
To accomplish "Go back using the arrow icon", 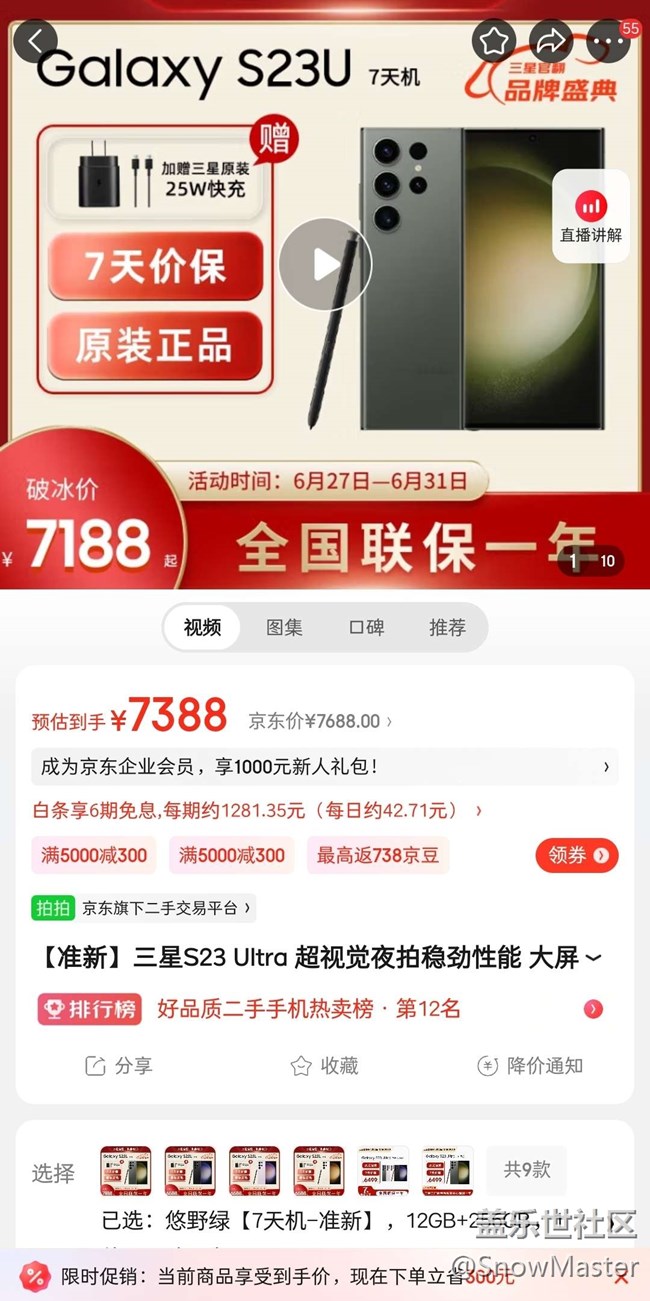I will click(36, 42).
